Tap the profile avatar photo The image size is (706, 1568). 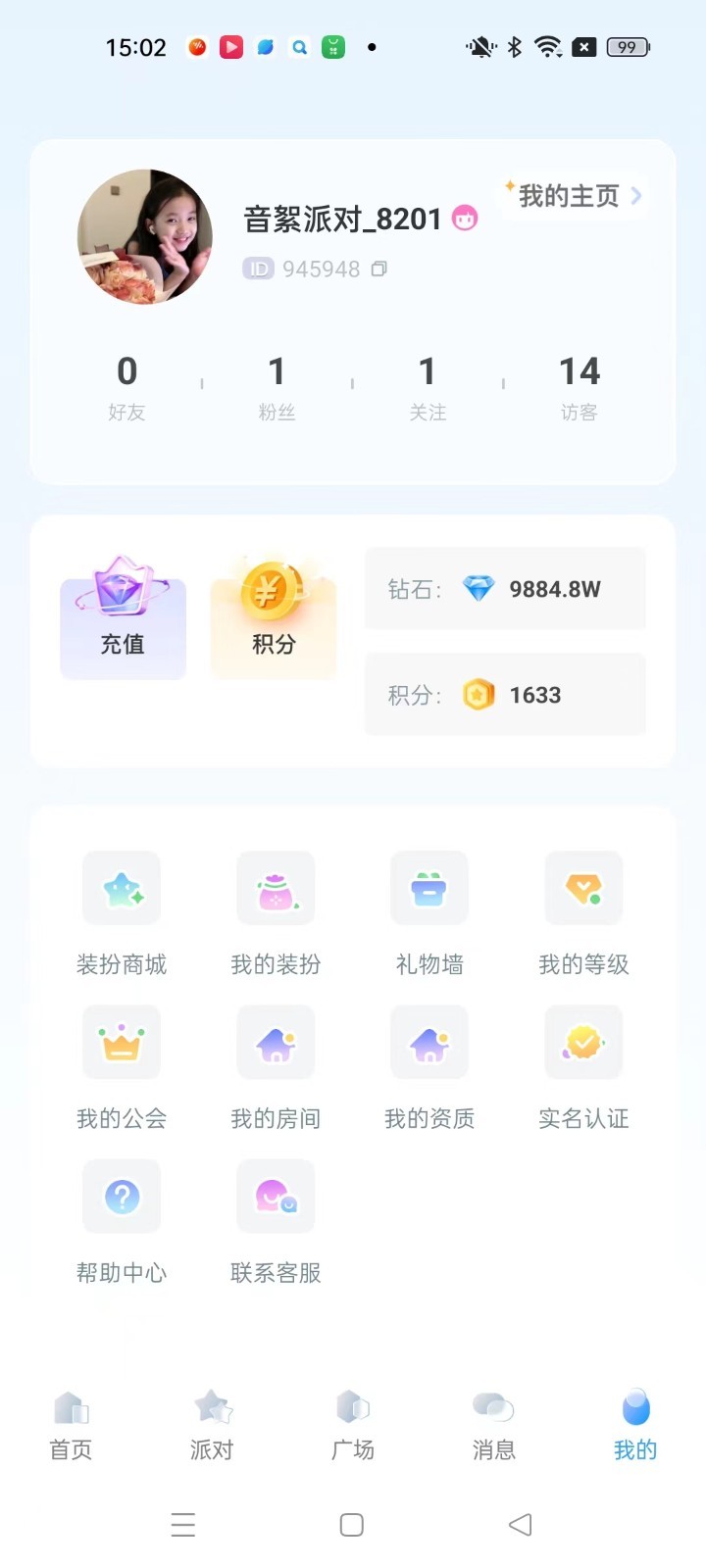(145, 236)
